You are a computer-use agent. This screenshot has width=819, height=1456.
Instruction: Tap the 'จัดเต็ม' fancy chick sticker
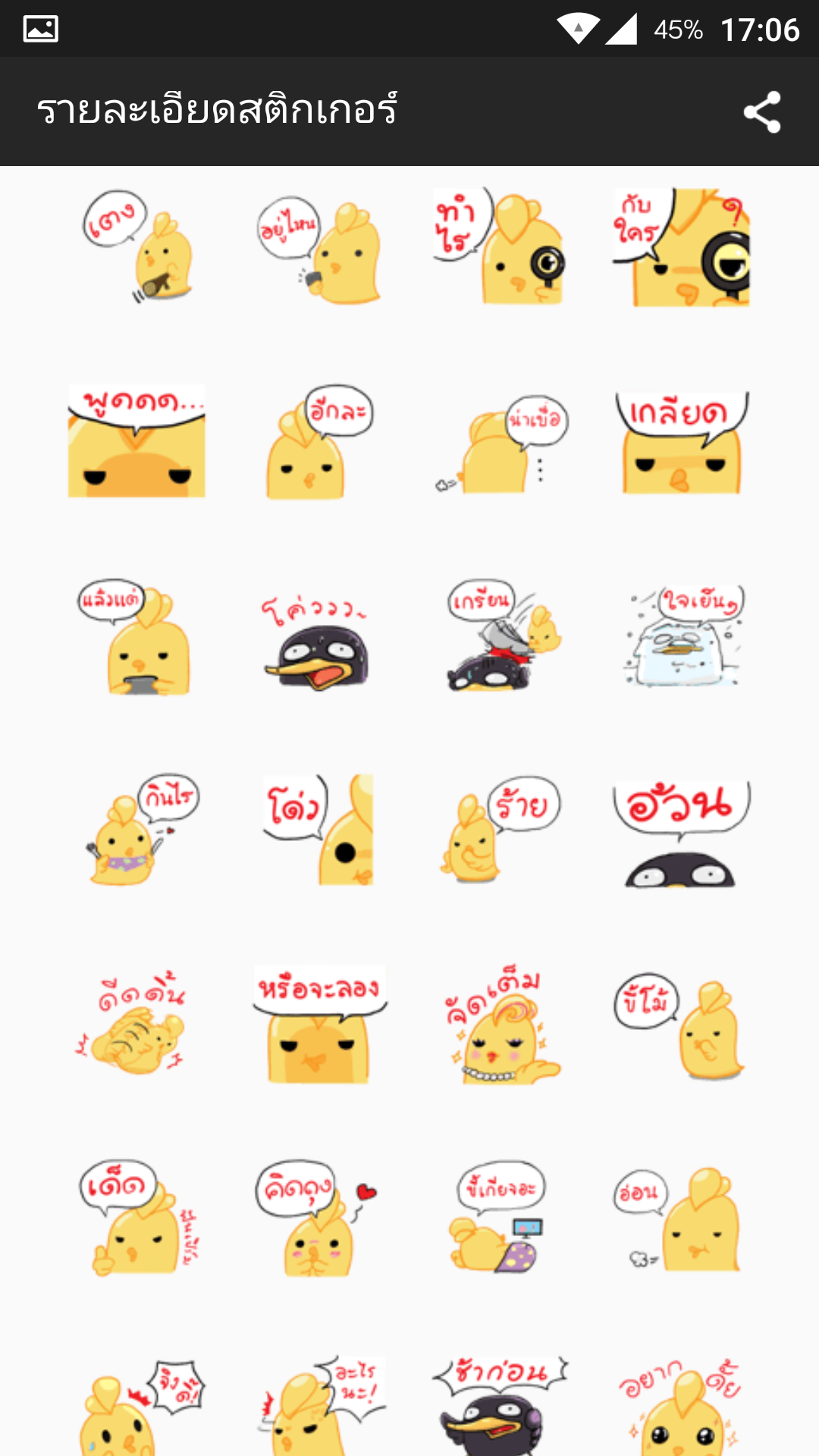[x=500, y=1025]
